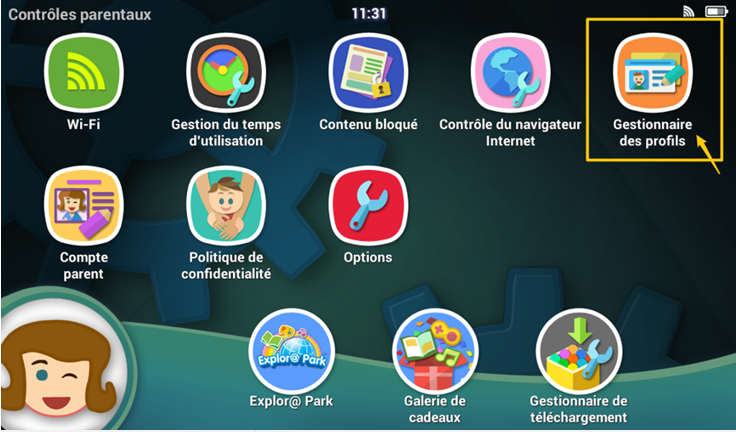This screenshot has height=432, width=736.
Task: Open Galerie de cadeaux
Action: (435, 351)
